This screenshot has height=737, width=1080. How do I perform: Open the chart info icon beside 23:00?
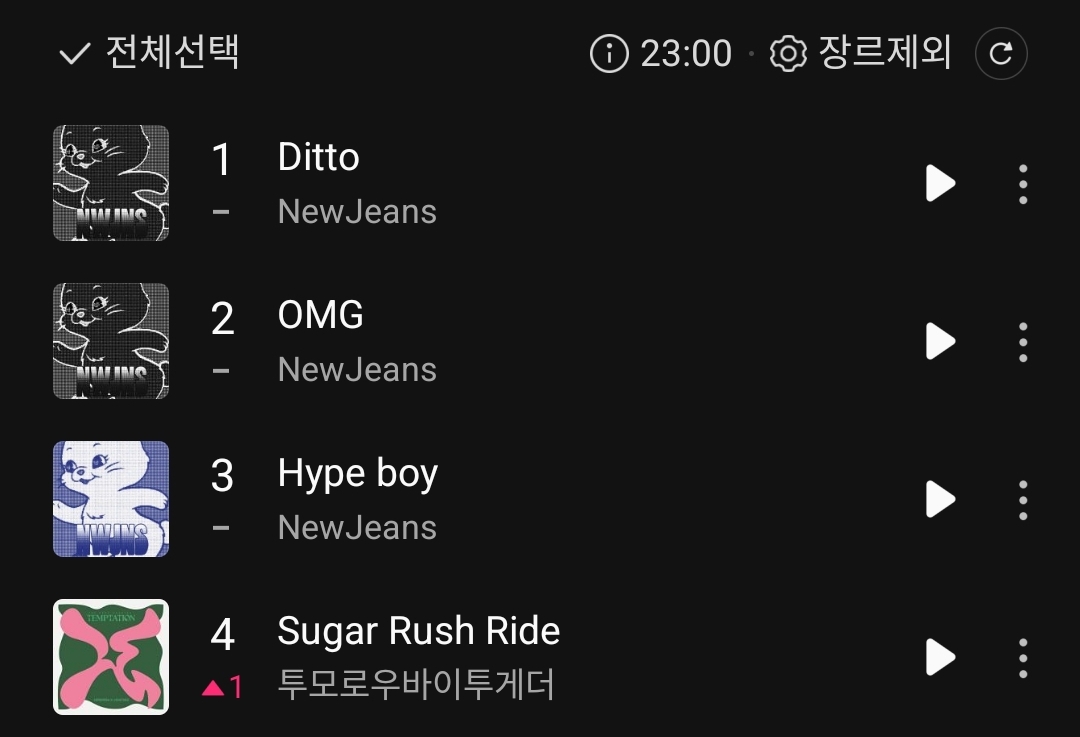tap(609, 53)
